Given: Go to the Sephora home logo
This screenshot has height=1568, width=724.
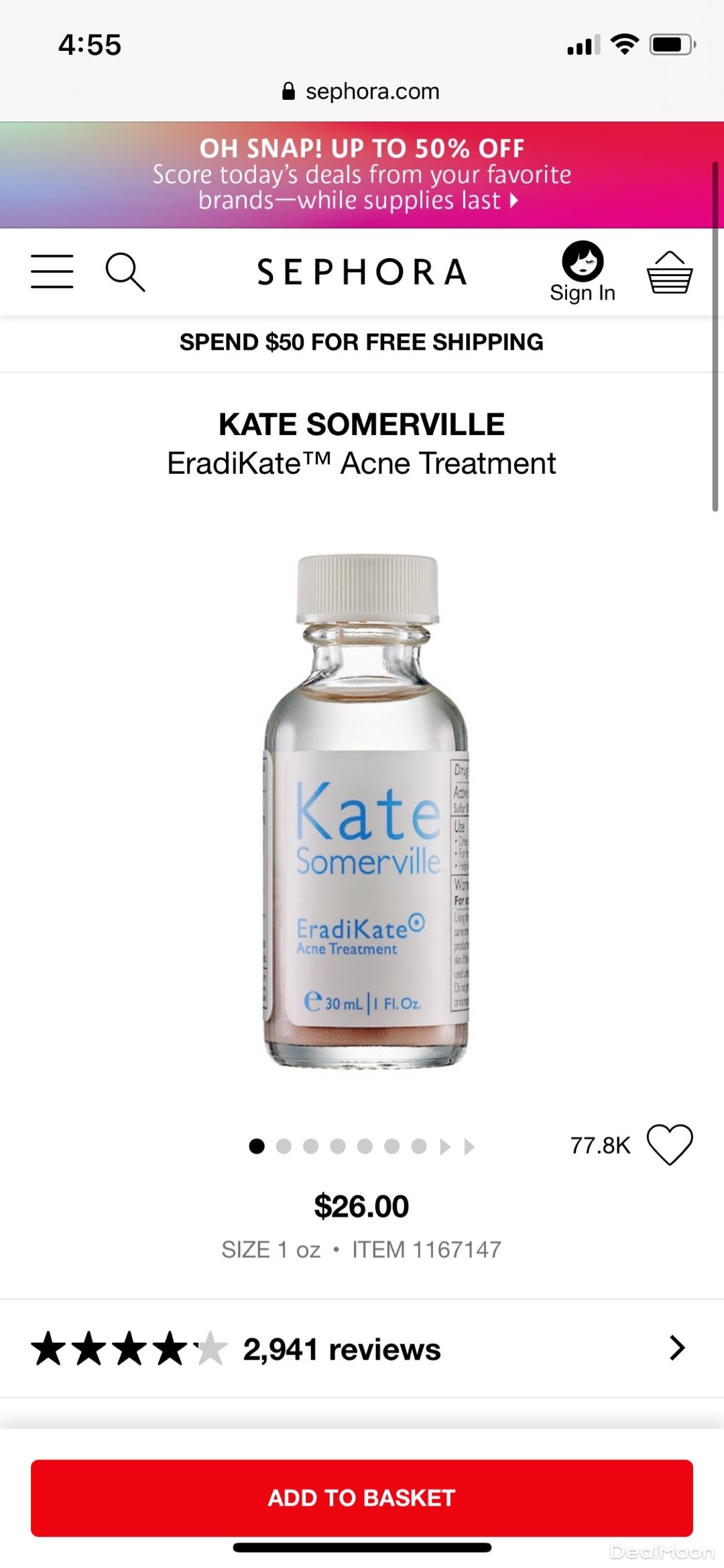Looking at the screenshot, I should 362,272.
